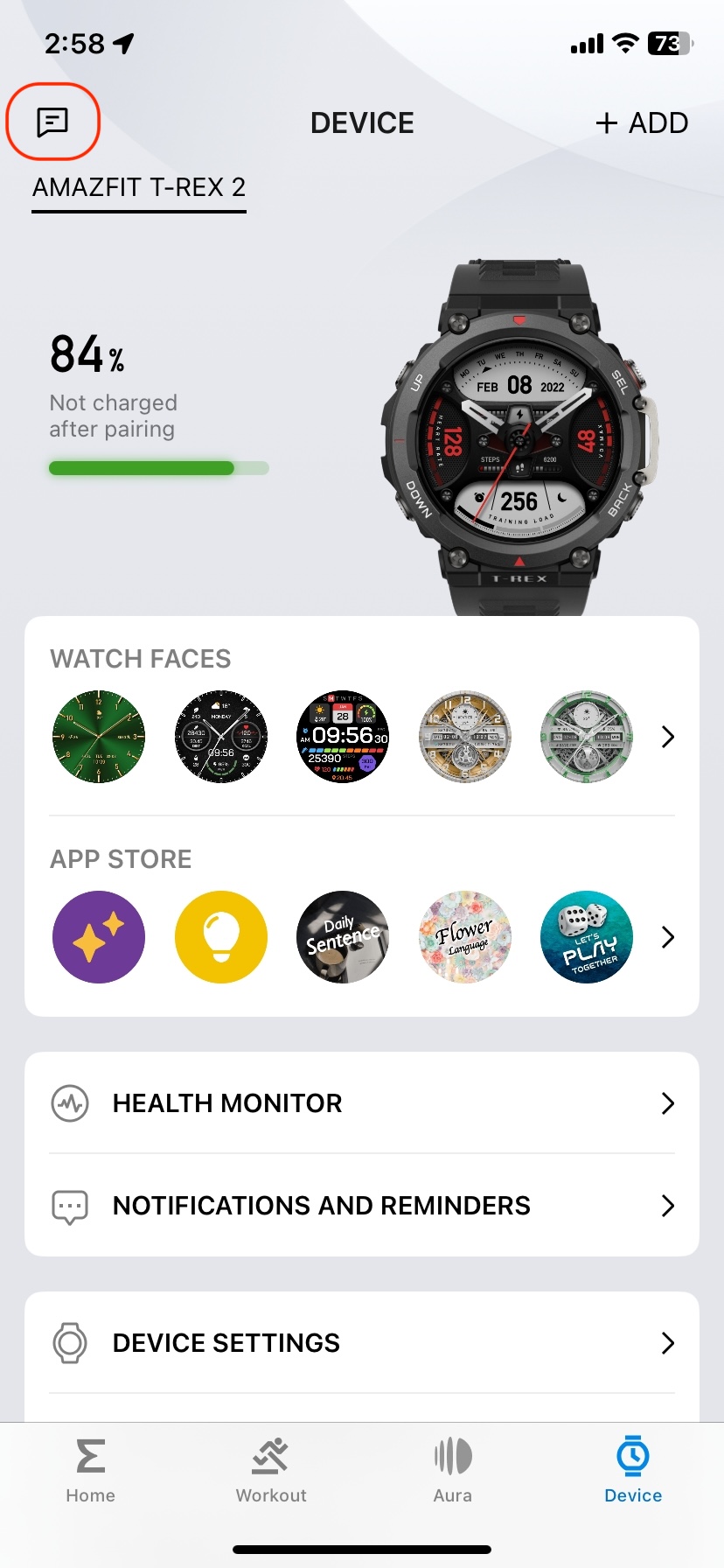Open Health Monitor settings
This screenshot has height=1568, width=724.
point(362,1103)
